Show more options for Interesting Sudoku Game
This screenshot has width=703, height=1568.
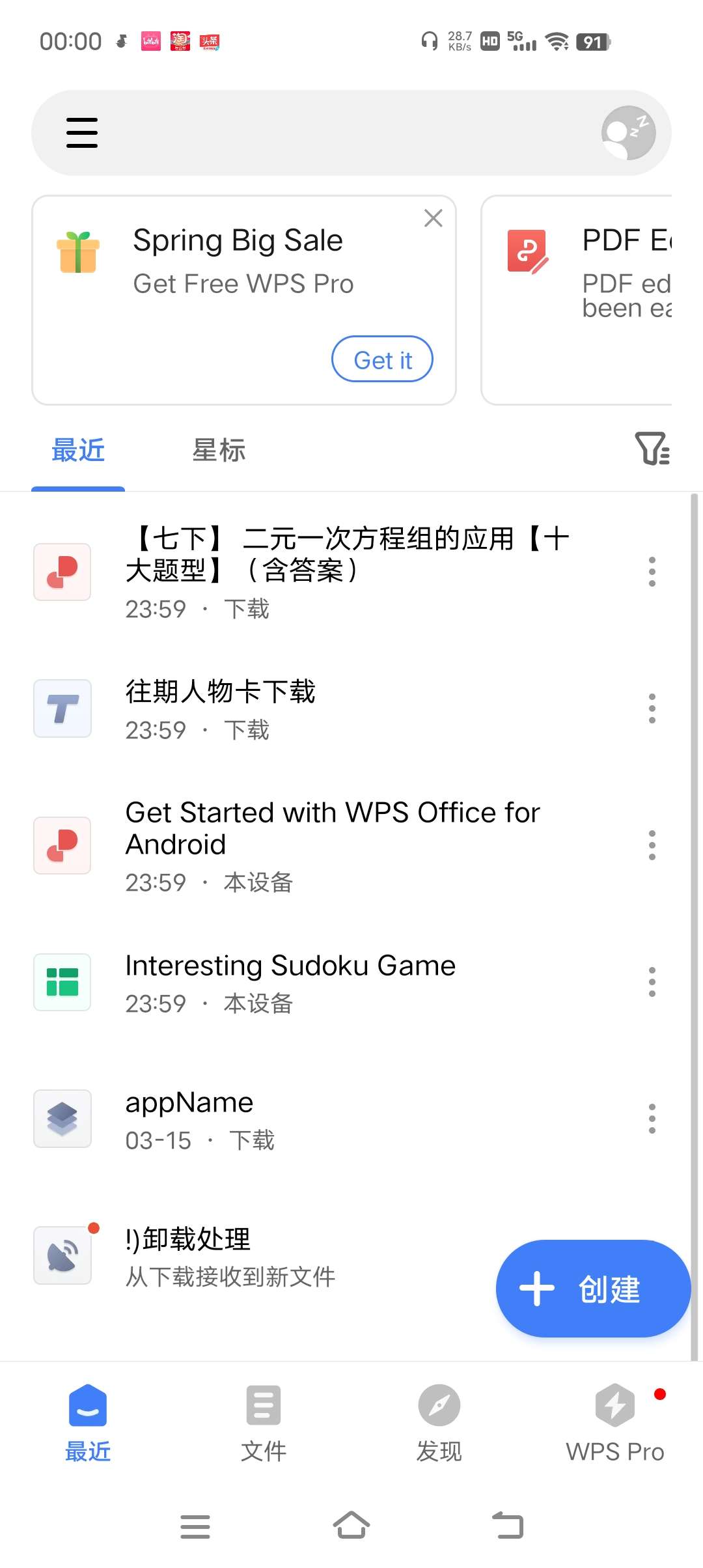click(652, 982)
